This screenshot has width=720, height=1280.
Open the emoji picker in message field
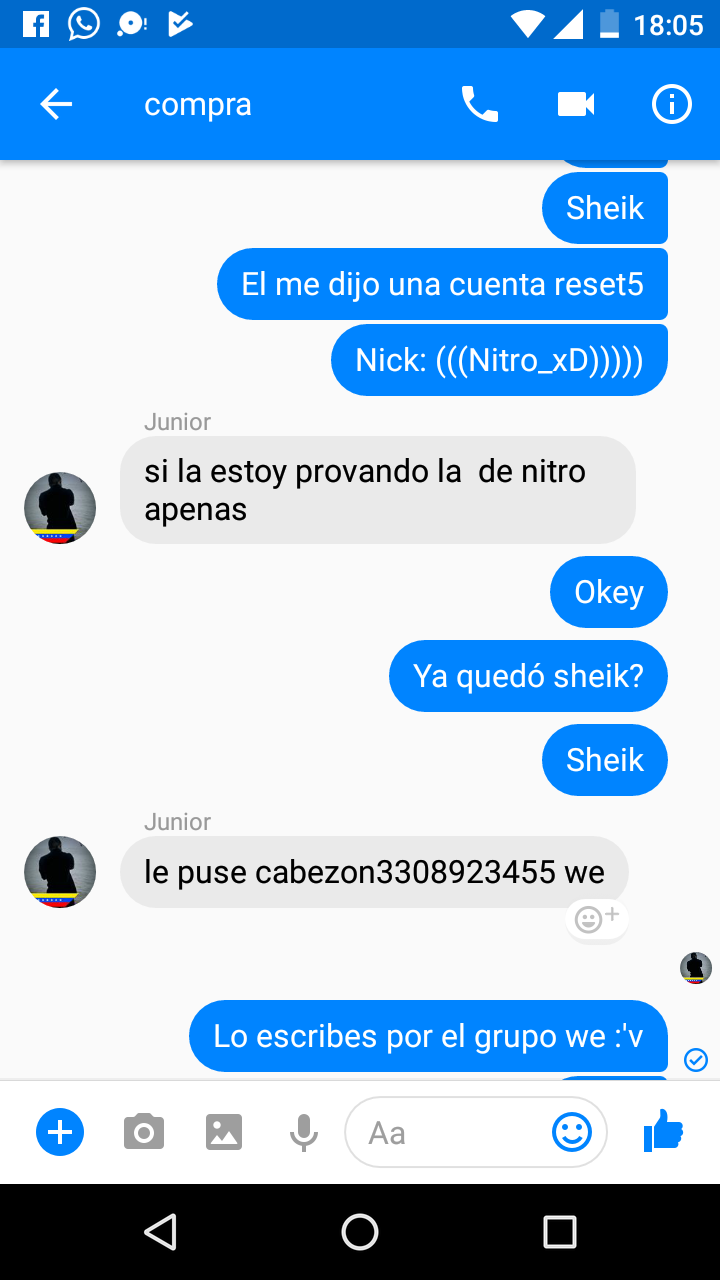click(x=572, y=1132)
